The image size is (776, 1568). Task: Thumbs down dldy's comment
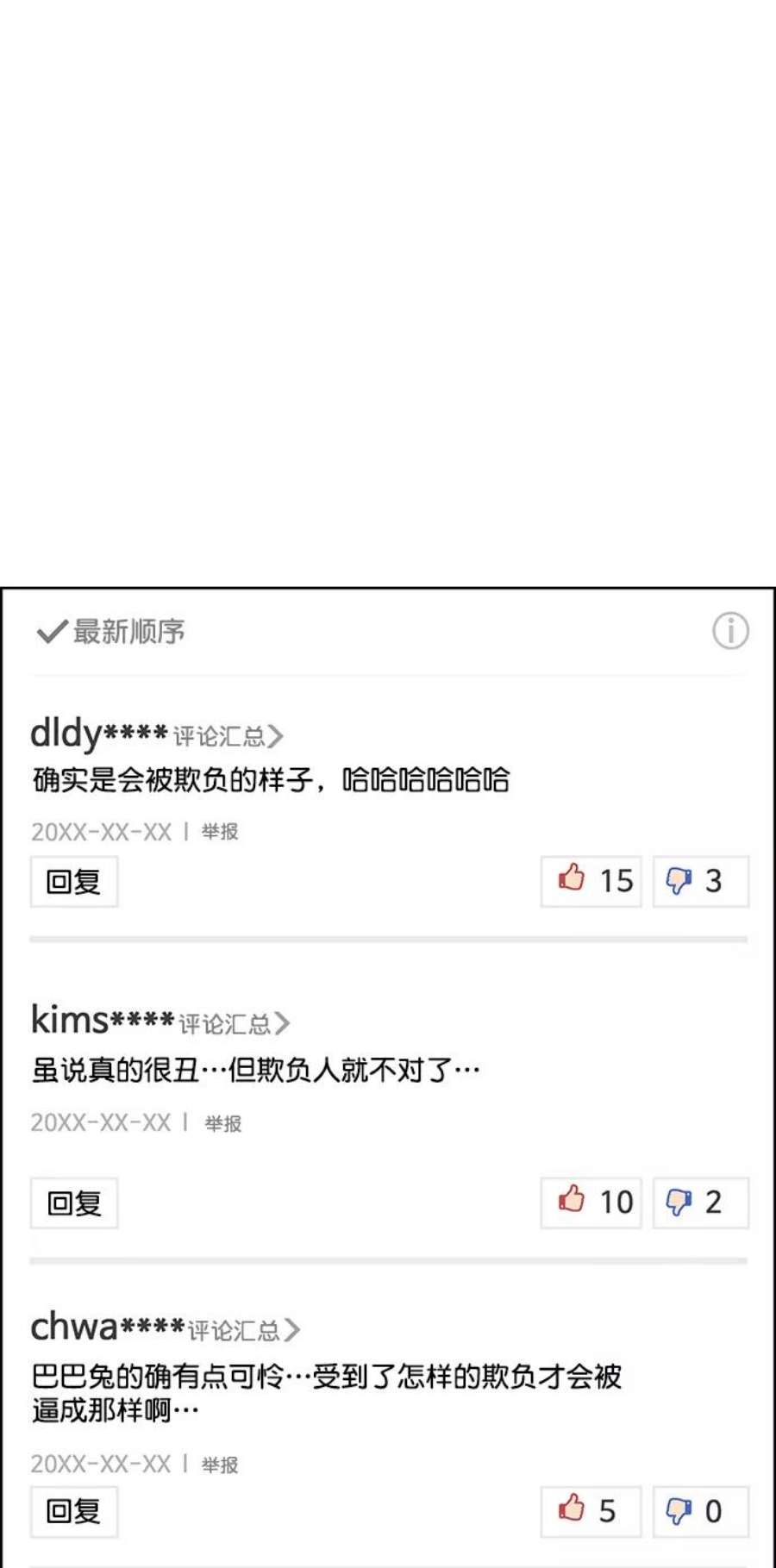pyautogui.click(x=700, y=880)
